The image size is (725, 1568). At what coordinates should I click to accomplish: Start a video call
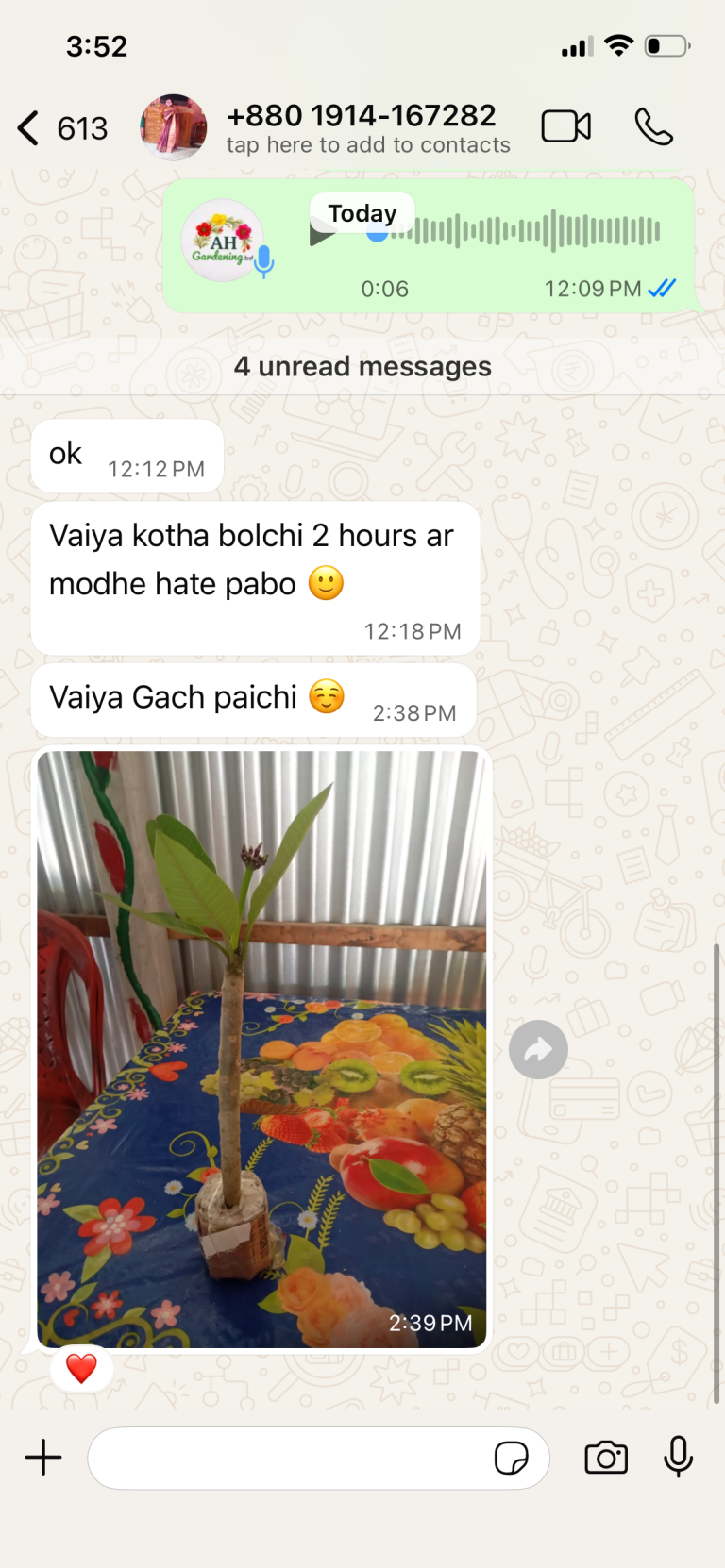(566, 126)
